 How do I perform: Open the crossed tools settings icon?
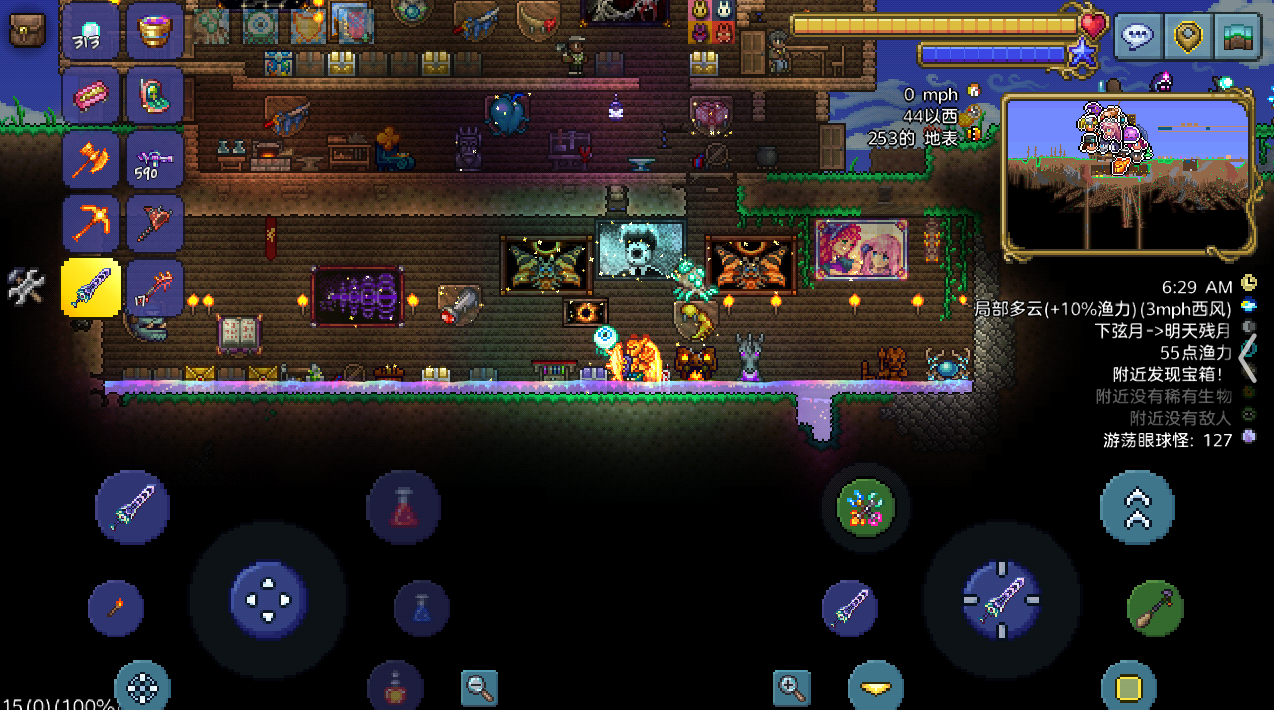click(26, 287)
